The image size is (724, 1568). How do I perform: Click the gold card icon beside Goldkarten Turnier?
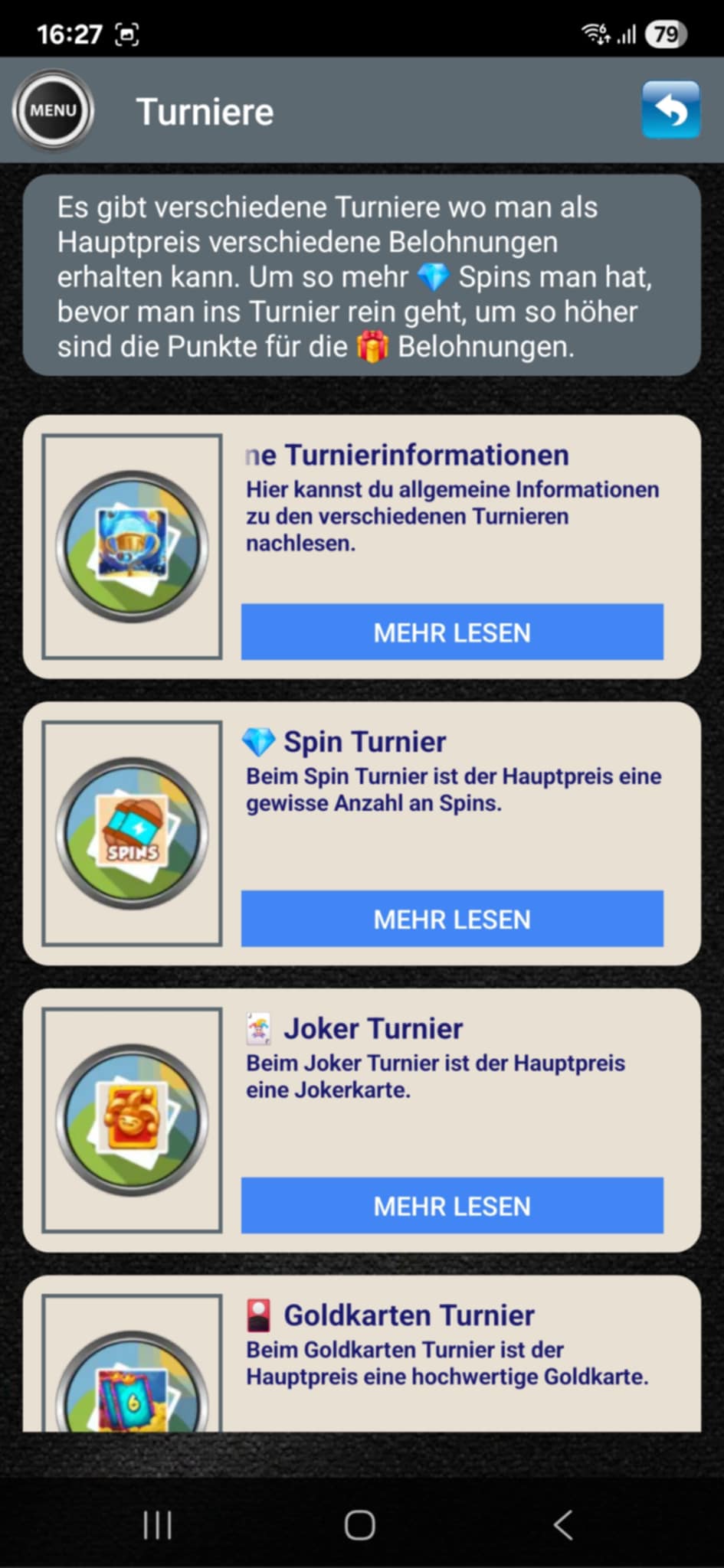click(260, 1314)
